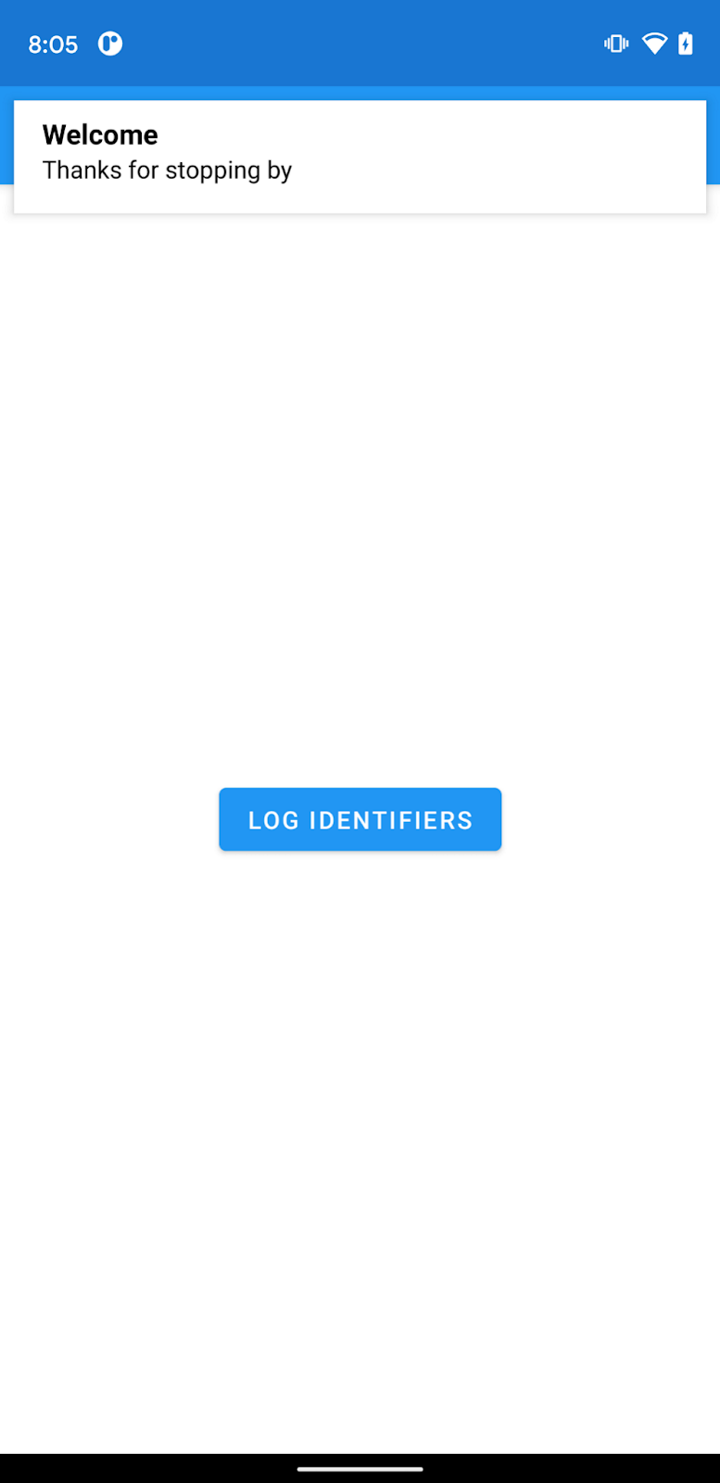Tap the Log Identifiers button
This screenshot has height=1483, width=720.
click(x=360, y=820)
